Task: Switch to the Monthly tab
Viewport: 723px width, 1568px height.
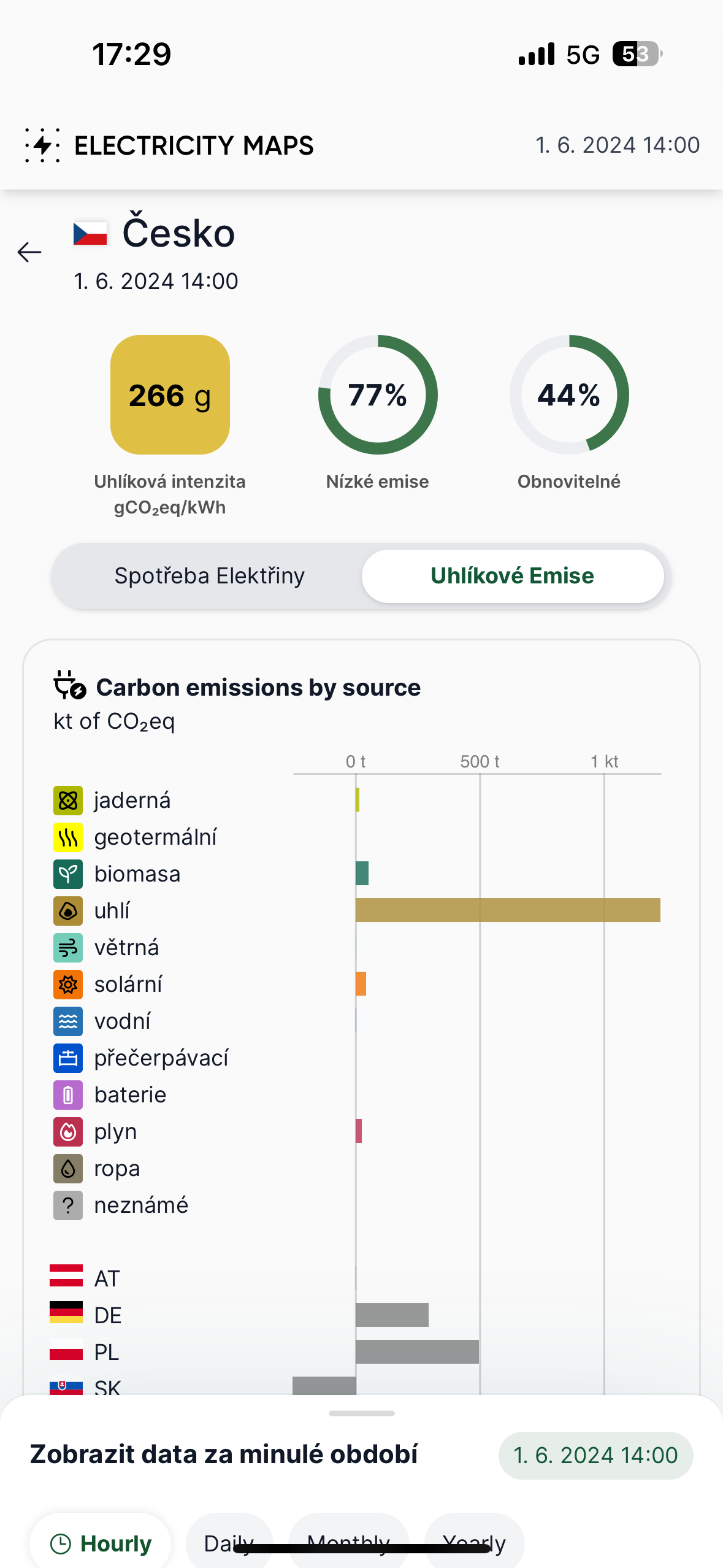Action: [348, 1542]
